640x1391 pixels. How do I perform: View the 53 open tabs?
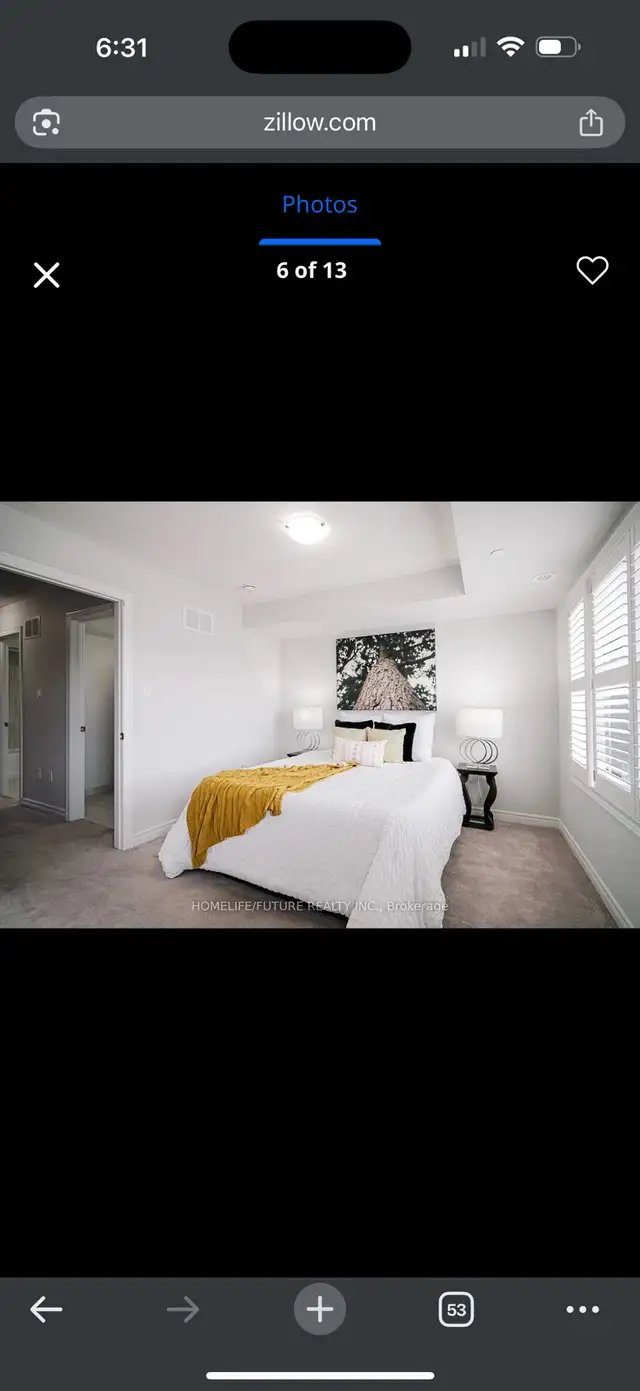456,1309
